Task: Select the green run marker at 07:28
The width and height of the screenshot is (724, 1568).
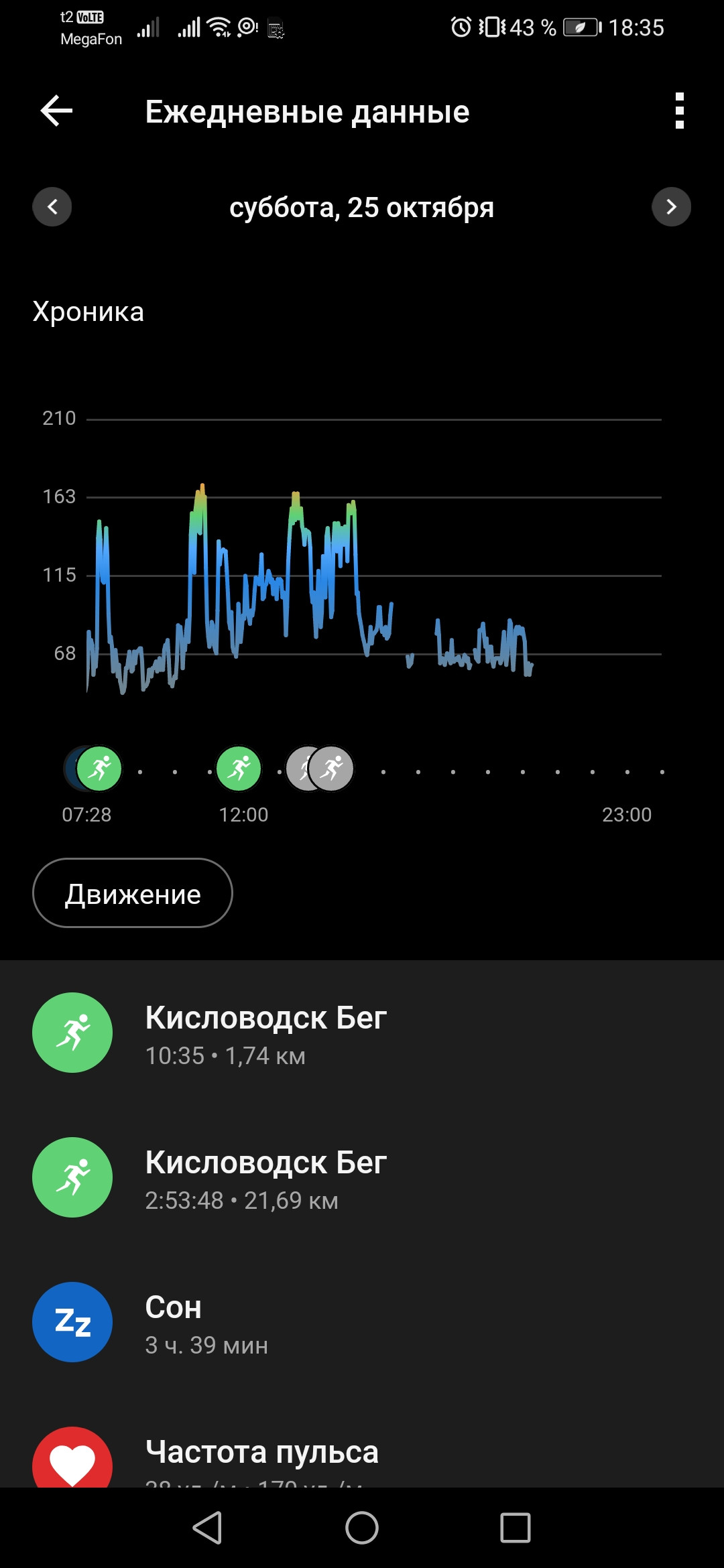Action: [99, 769]
